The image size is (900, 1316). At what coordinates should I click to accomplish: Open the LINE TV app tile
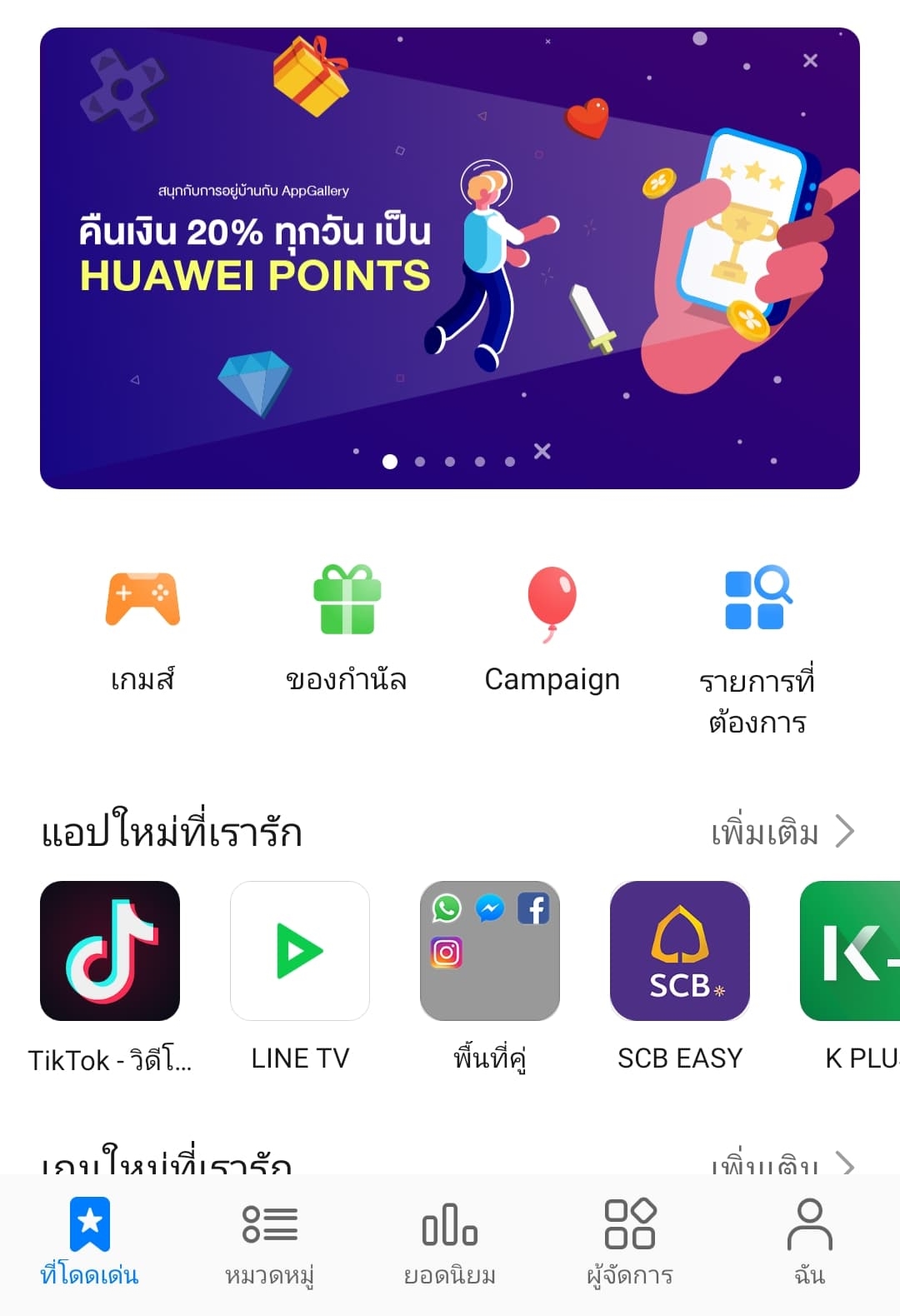300,951
